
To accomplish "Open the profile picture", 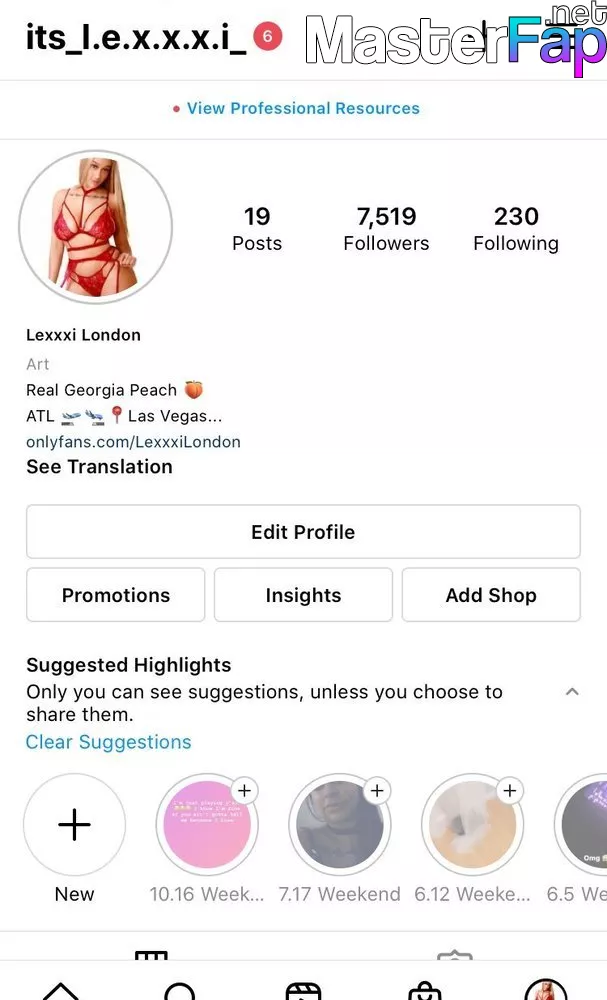I will pyautogui.click(x=96, y=228).
